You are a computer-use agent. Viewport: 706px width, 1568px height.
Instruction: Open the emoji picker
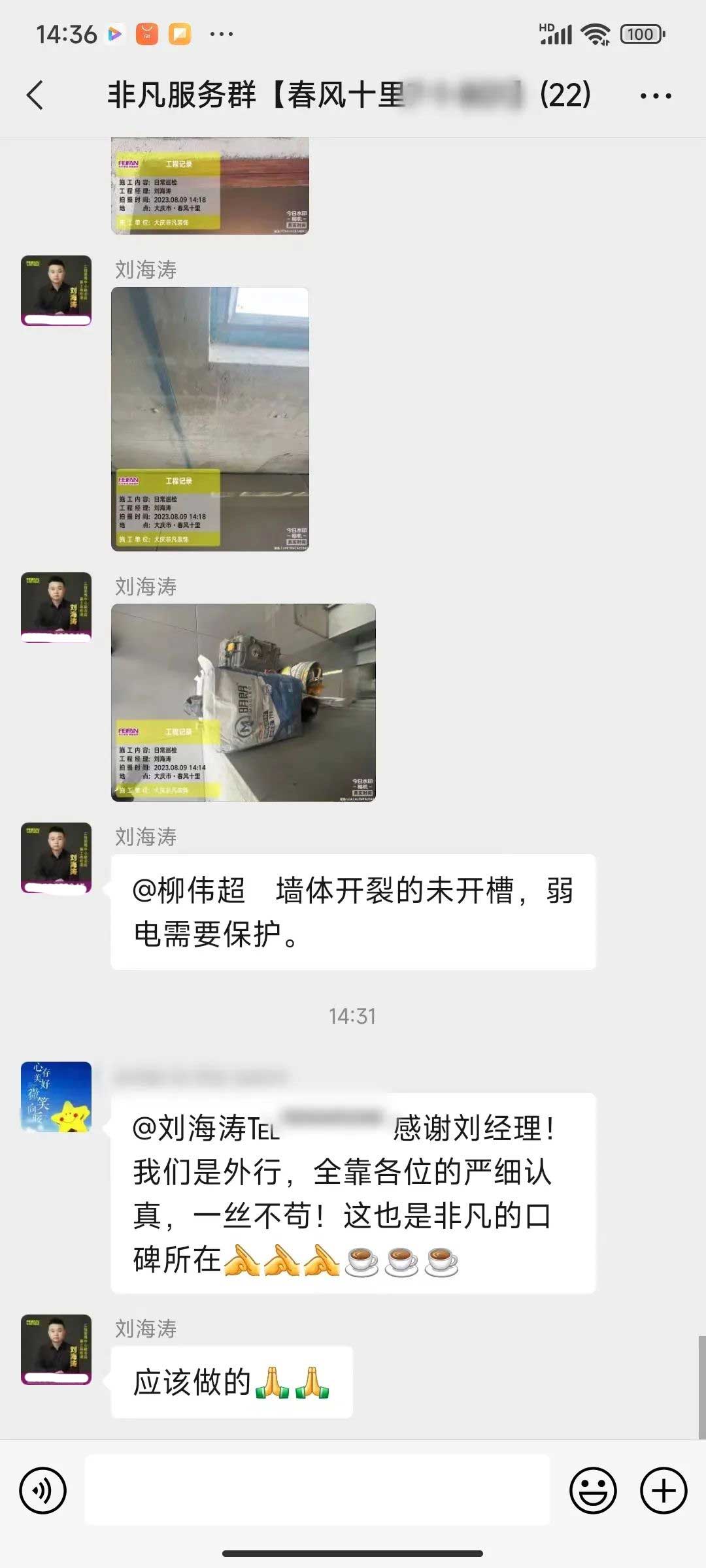click(x=593, y=1491)
